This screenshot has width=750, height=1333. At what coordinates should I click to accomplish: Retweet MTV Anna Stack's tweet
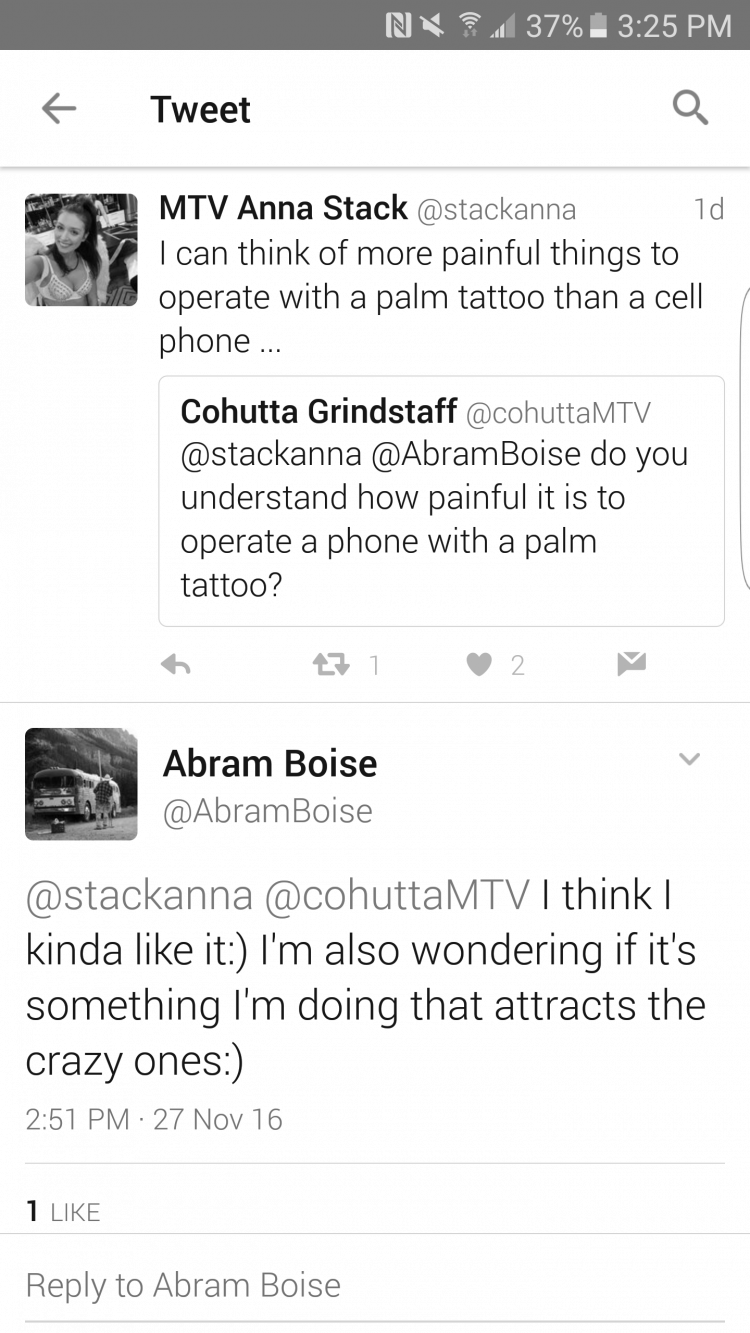(x=327, y=665)
